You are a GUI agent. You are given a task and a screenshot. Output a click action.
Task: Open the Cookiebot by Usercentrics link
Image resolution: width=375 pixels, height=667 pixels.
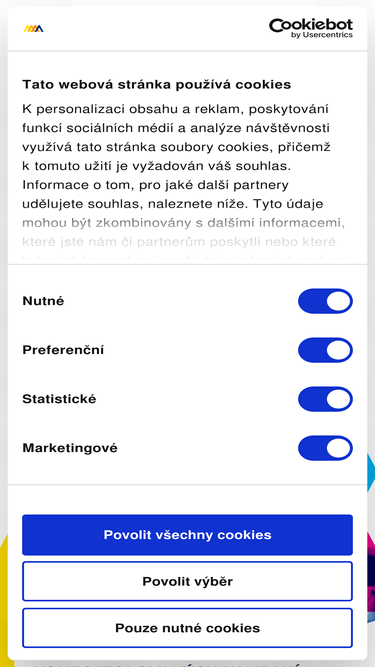click(x=311, y=28)
